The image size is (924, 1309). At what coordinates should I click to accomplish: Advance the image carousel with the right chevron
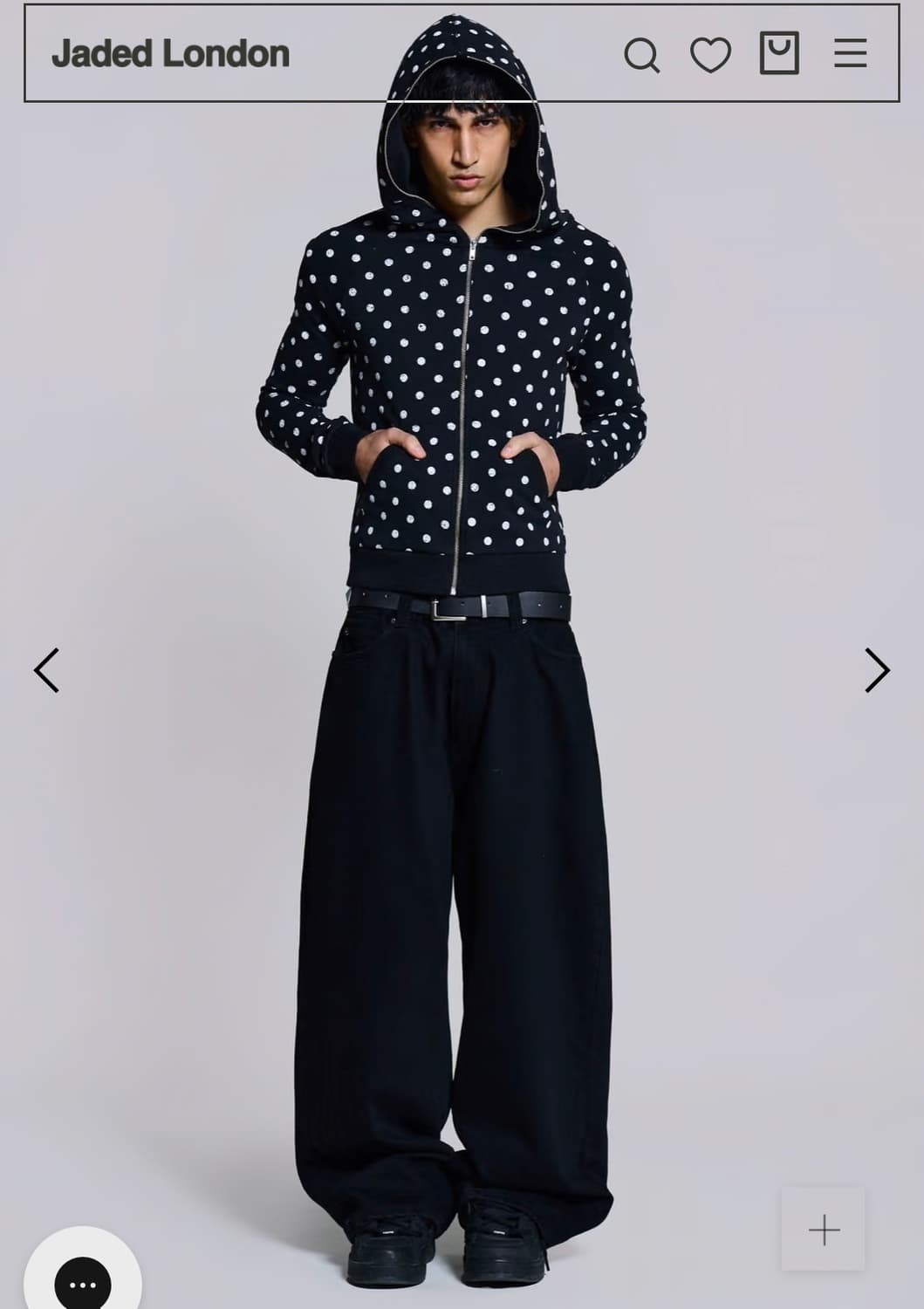(x=875, y=672)
